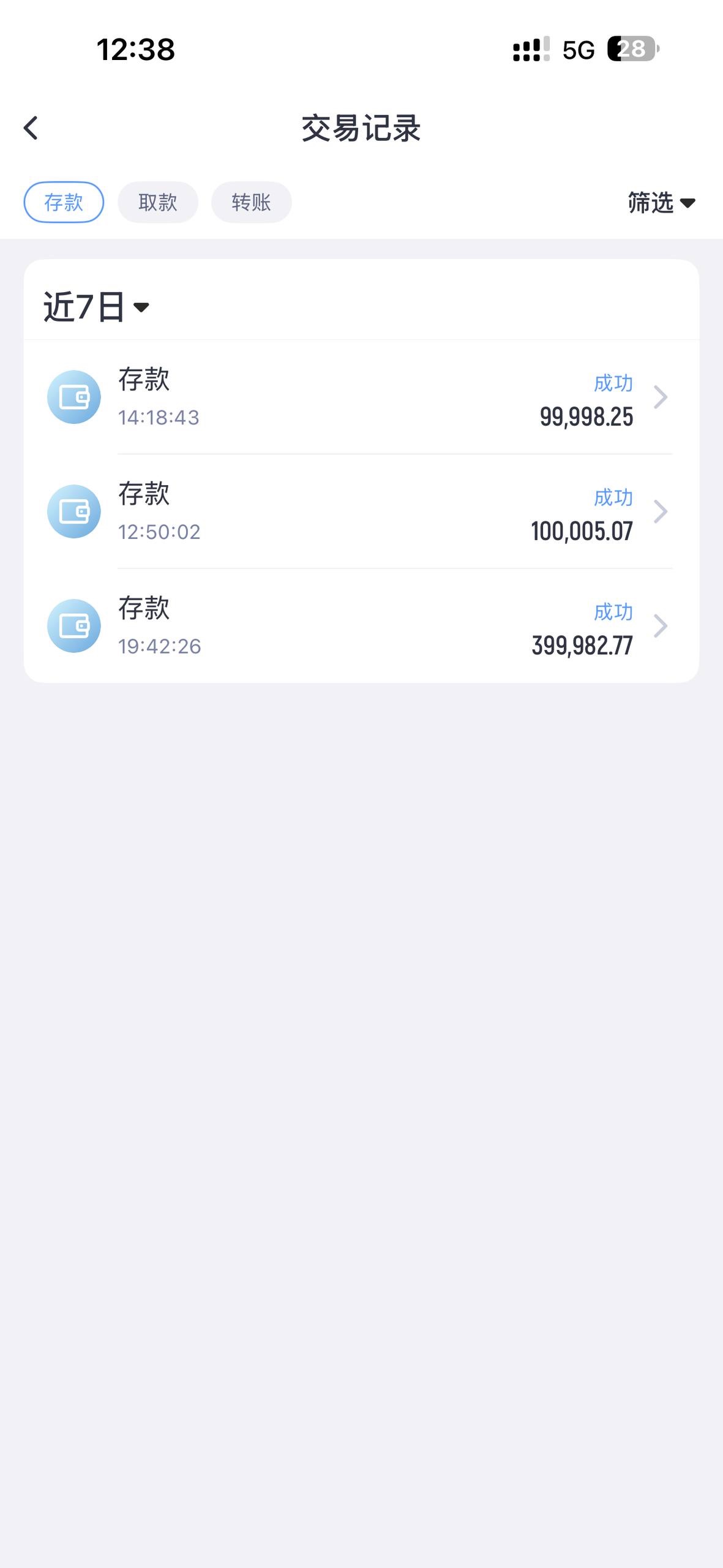Click the clock time 12:38 in the status bar
The image size is (723, 1568).
click(x=135, y=50)
